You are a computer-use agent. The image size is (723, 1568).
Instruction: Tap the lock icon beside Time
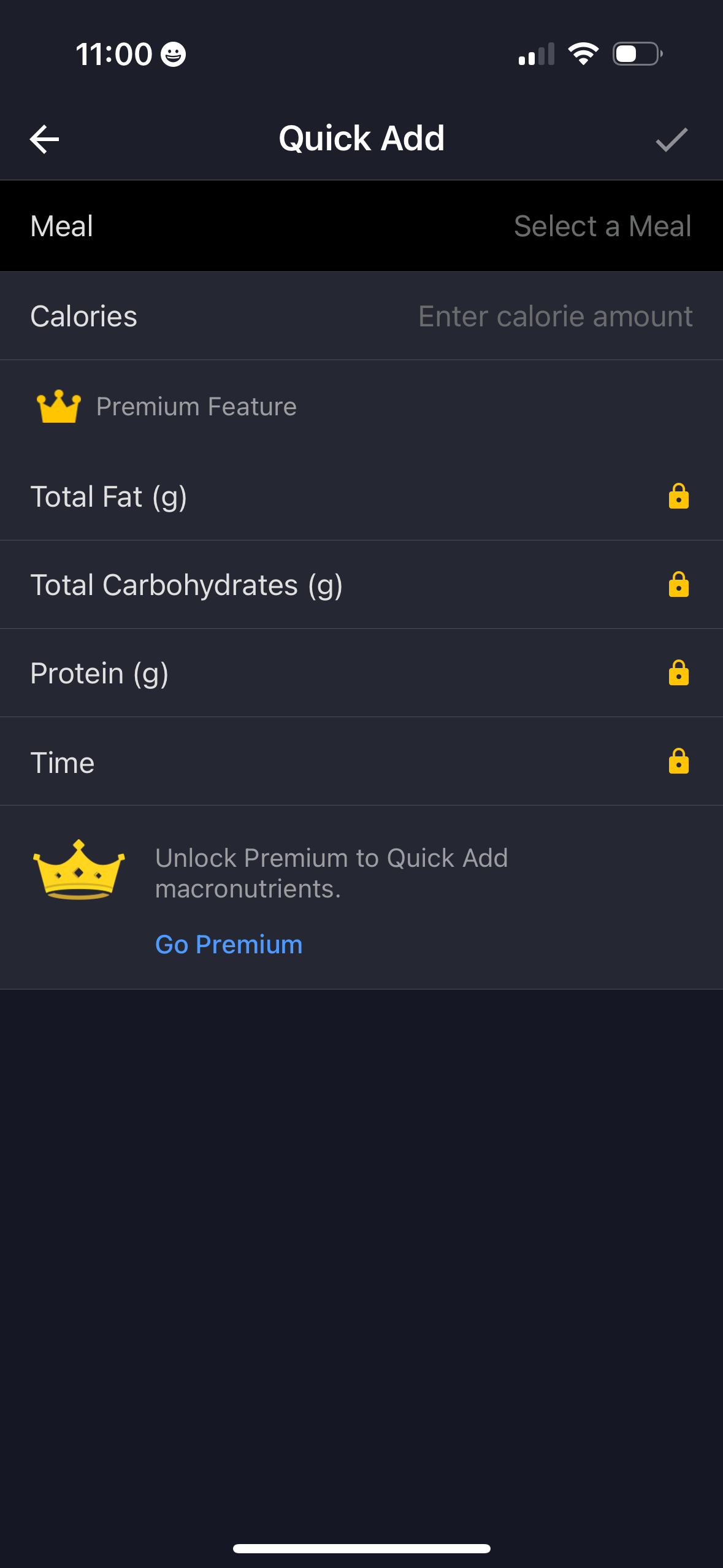[x=679, y=761]
